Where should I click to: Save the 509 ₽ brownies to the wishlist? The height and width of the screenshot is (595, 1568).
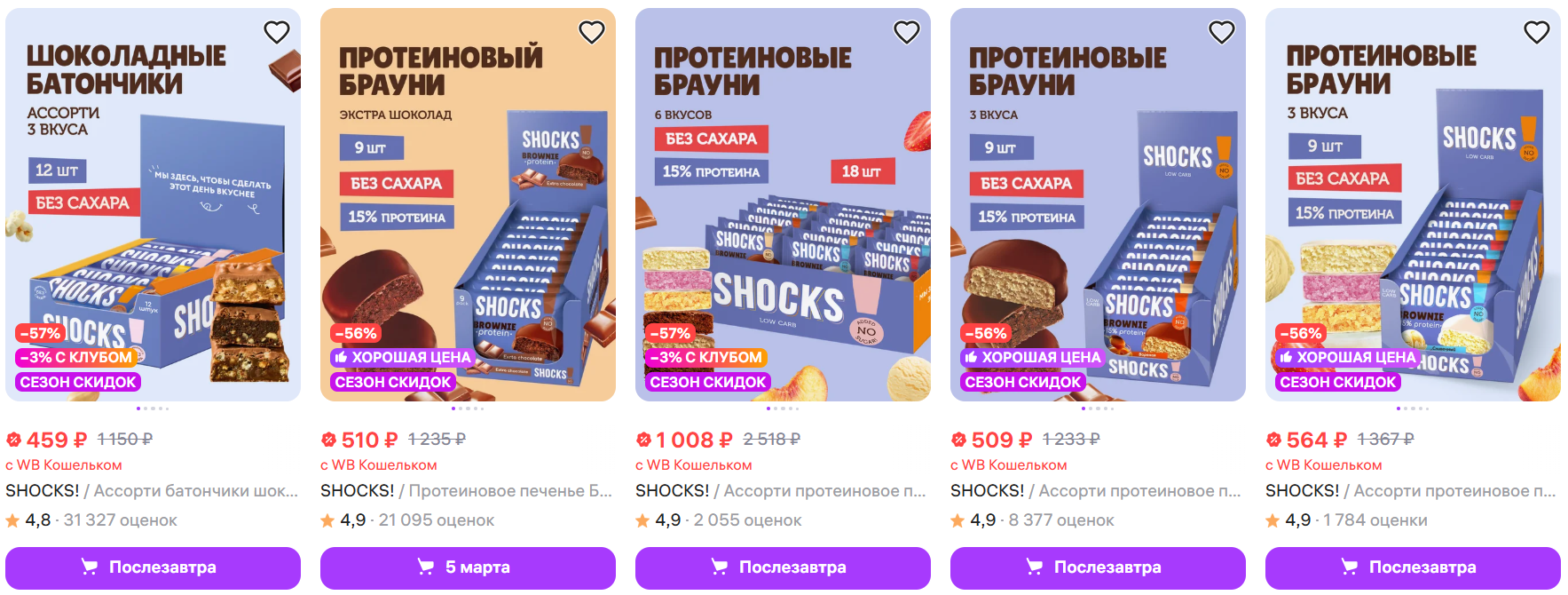[x=1222, y=33]
